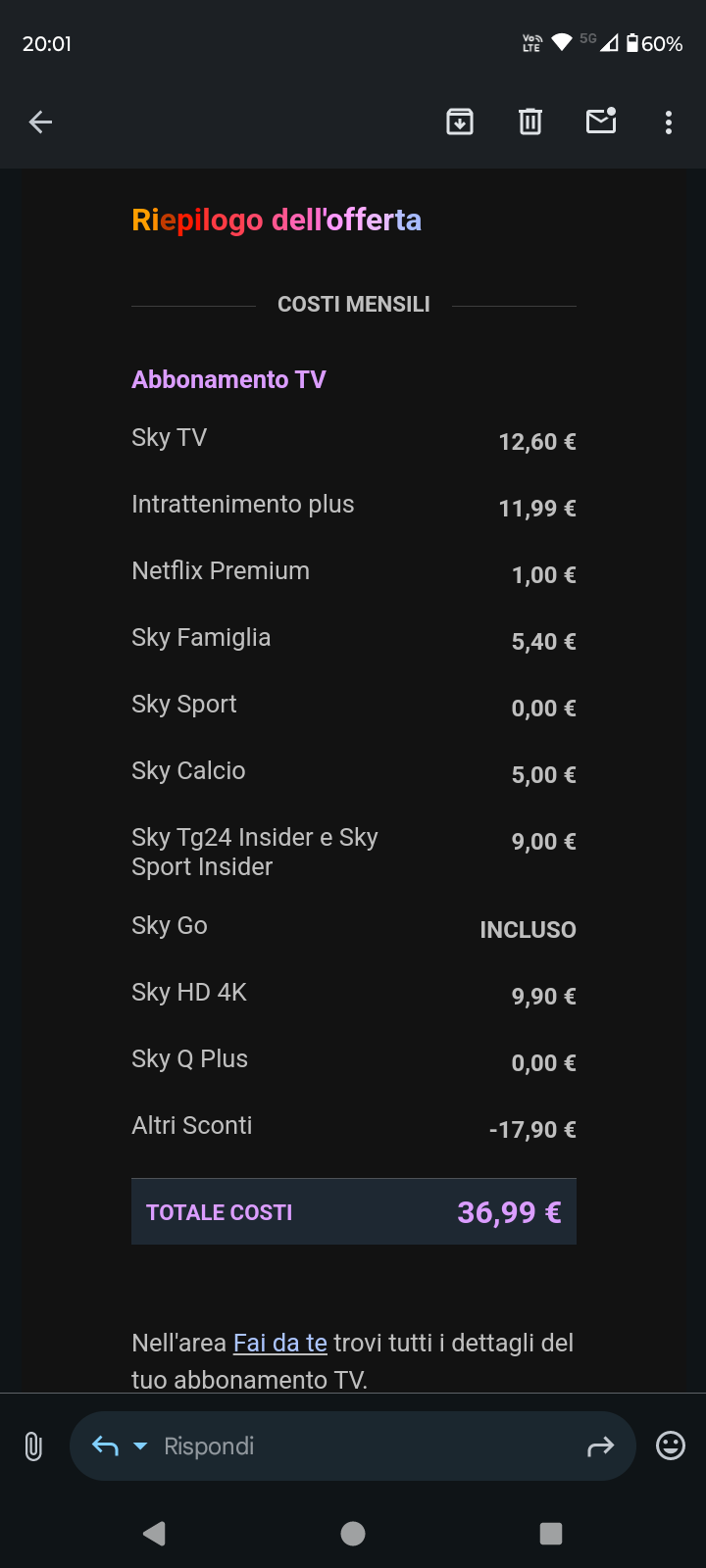This screenshot has height=1568, width=706.
Task: Open the Fai da te link
Action: click(280, 1343)
